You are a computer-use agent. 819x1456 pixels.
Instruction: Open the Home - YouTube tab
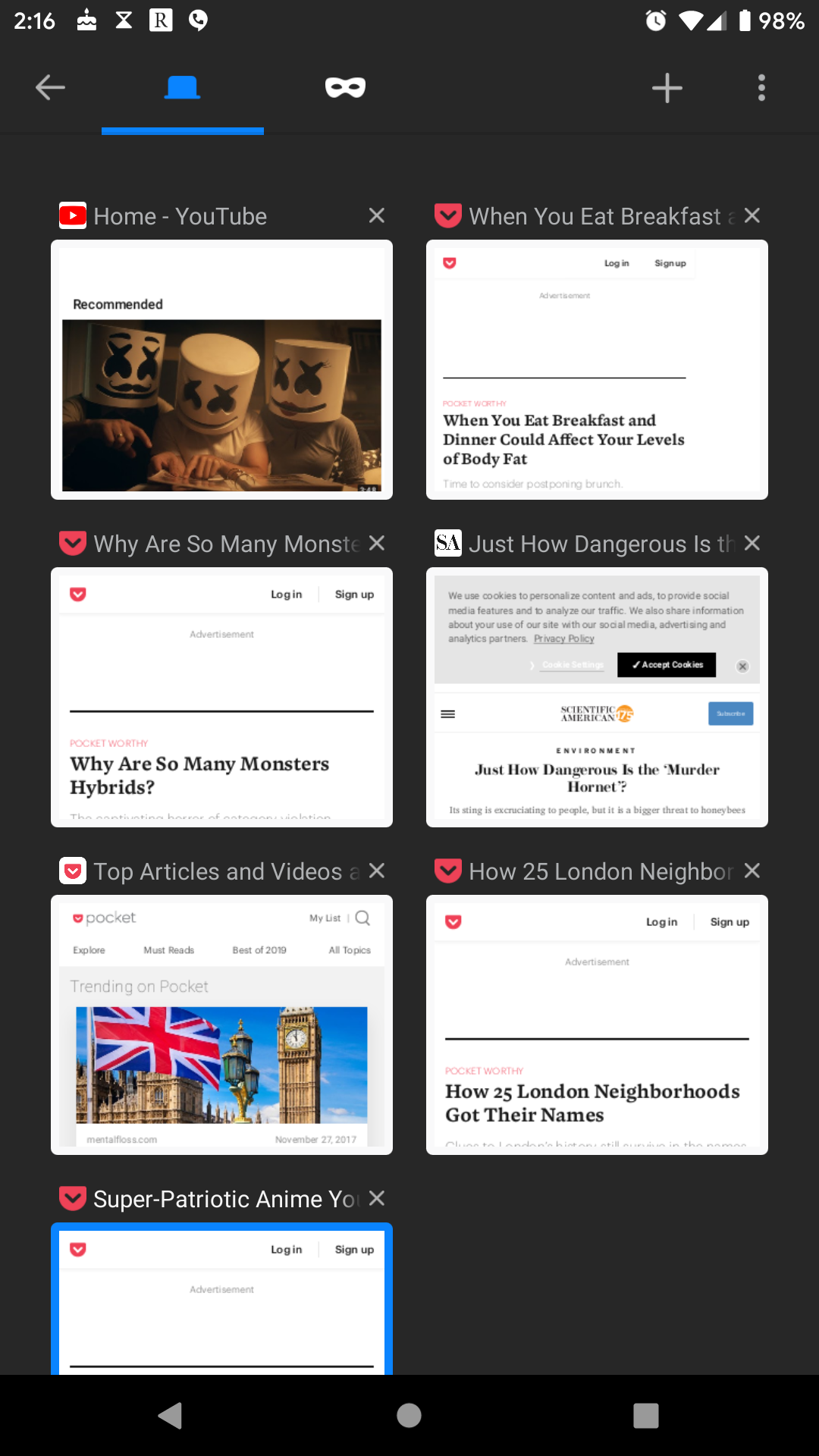pos(221,370)
